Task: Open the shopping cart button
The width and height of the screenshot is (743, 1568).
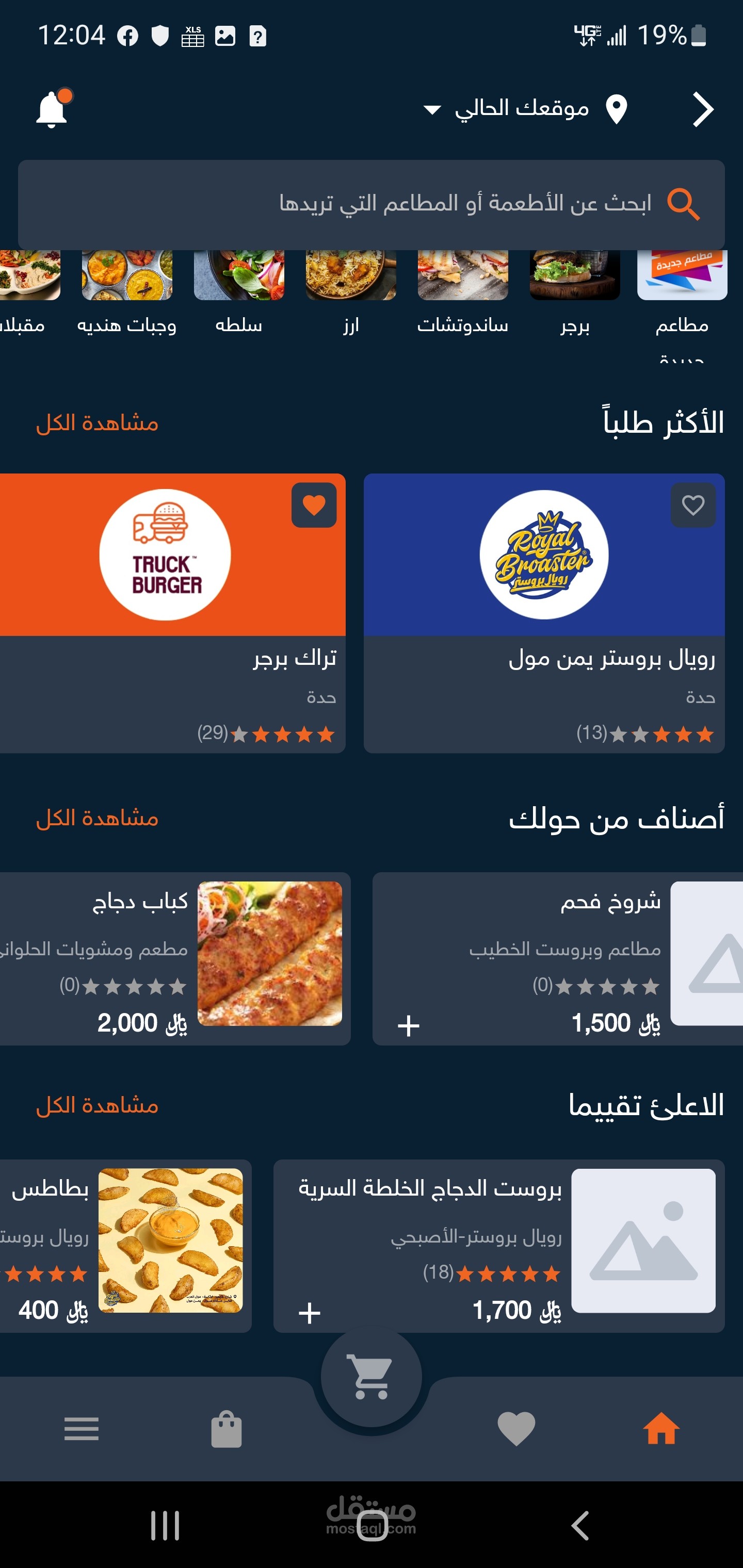Action: (372, 1378)
